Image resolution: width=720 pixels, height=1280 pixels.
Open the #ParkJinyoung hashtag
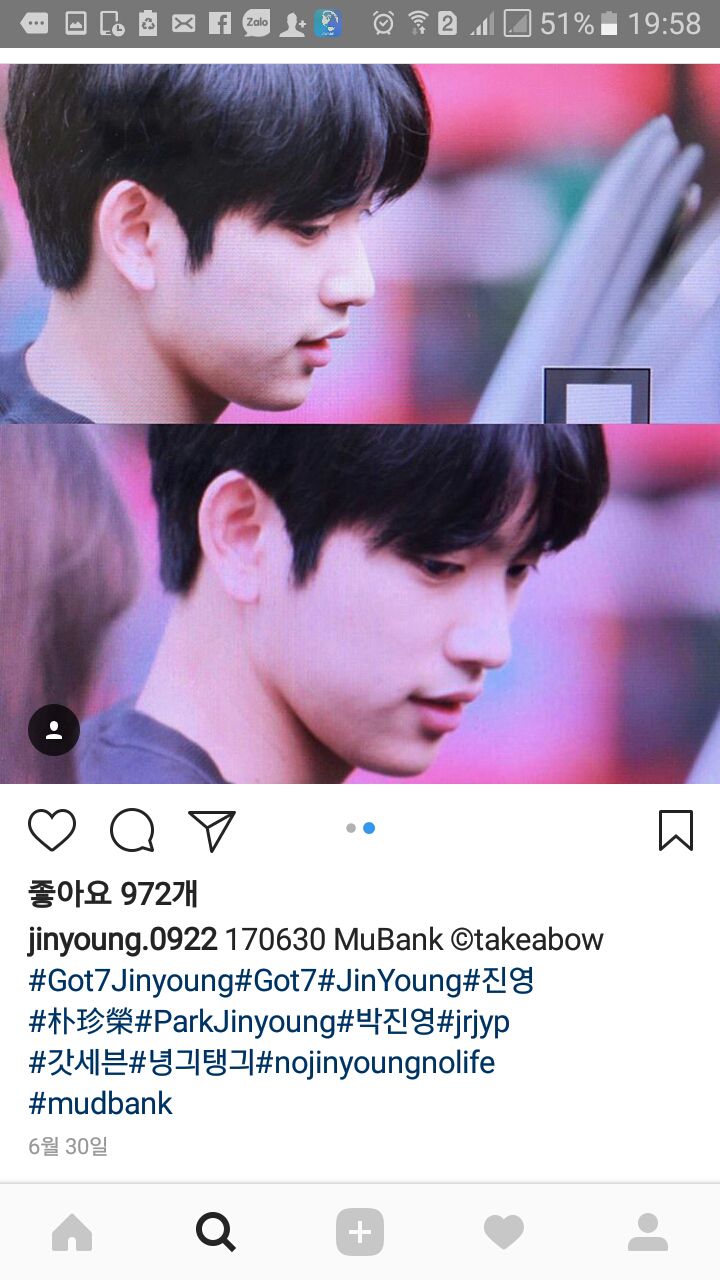[x=235, y=1021]
